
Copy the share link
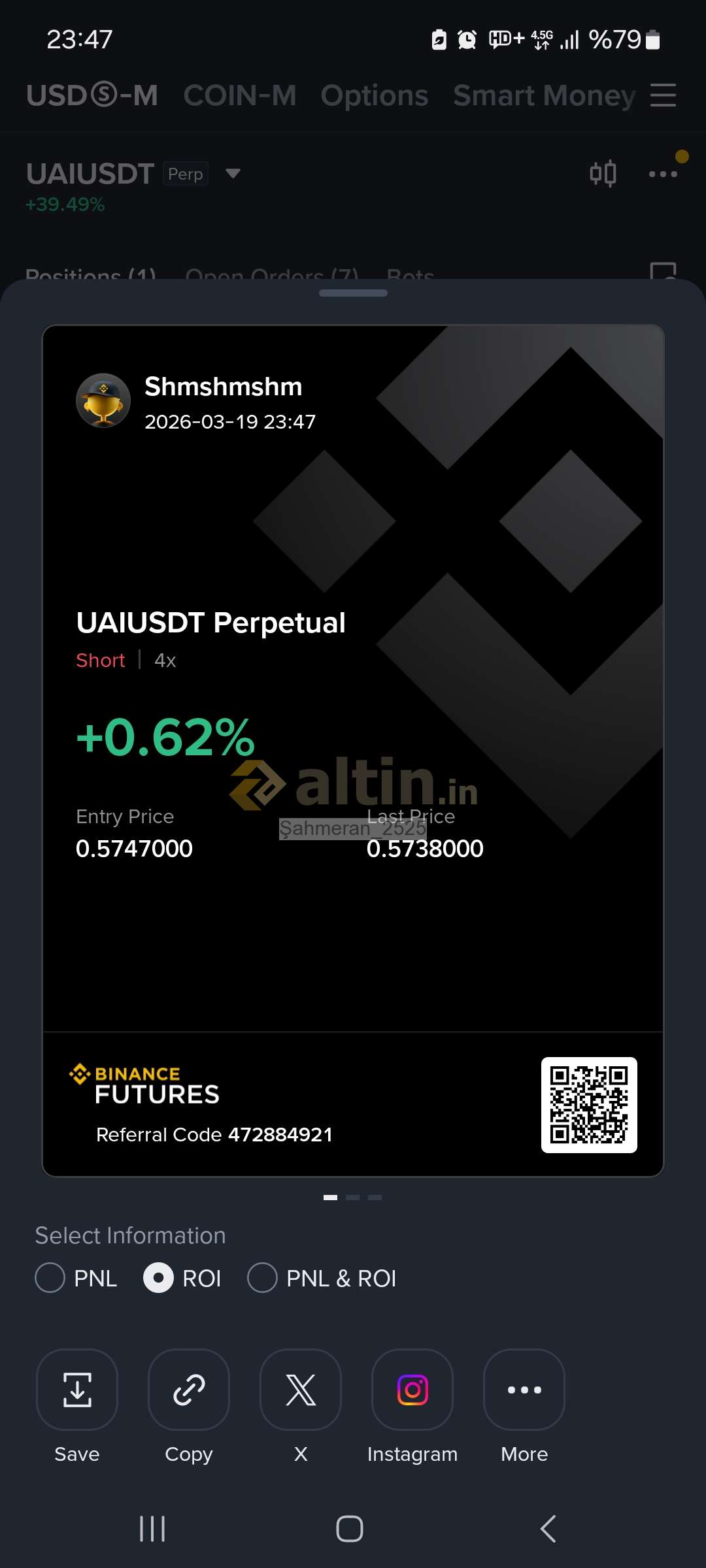[189, 1390]
